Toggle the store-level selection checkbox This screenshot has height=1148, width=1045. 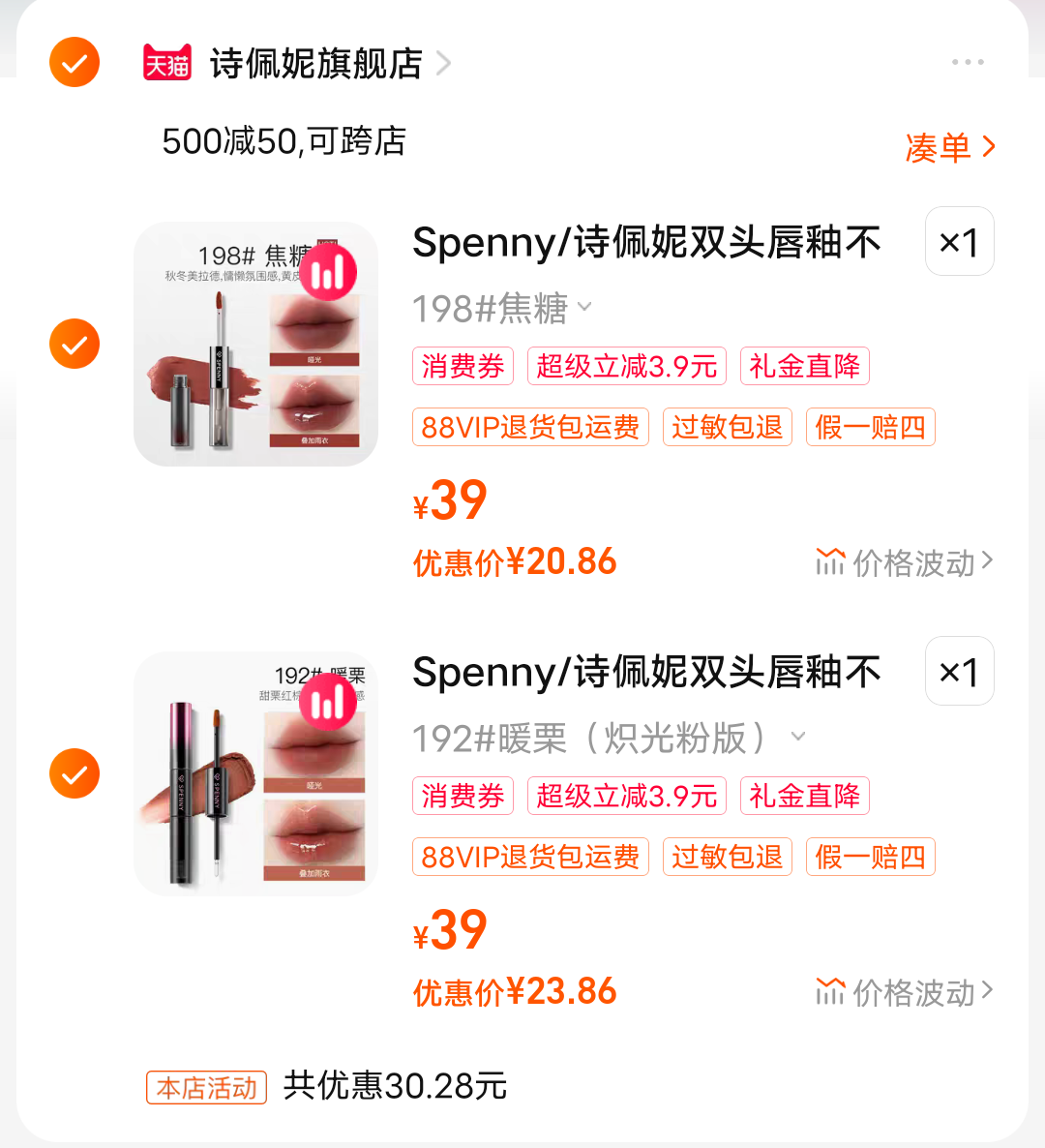75,61
